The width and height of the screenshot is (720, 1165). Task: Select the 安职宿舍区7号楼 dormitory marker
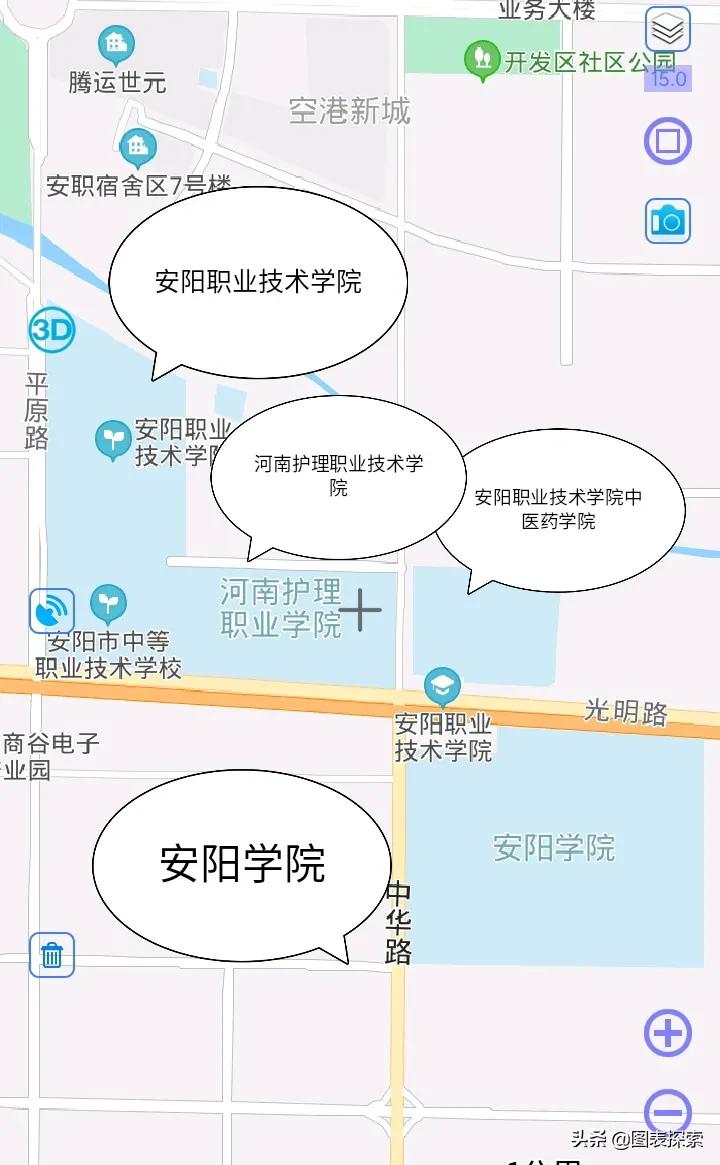(137, 148)
